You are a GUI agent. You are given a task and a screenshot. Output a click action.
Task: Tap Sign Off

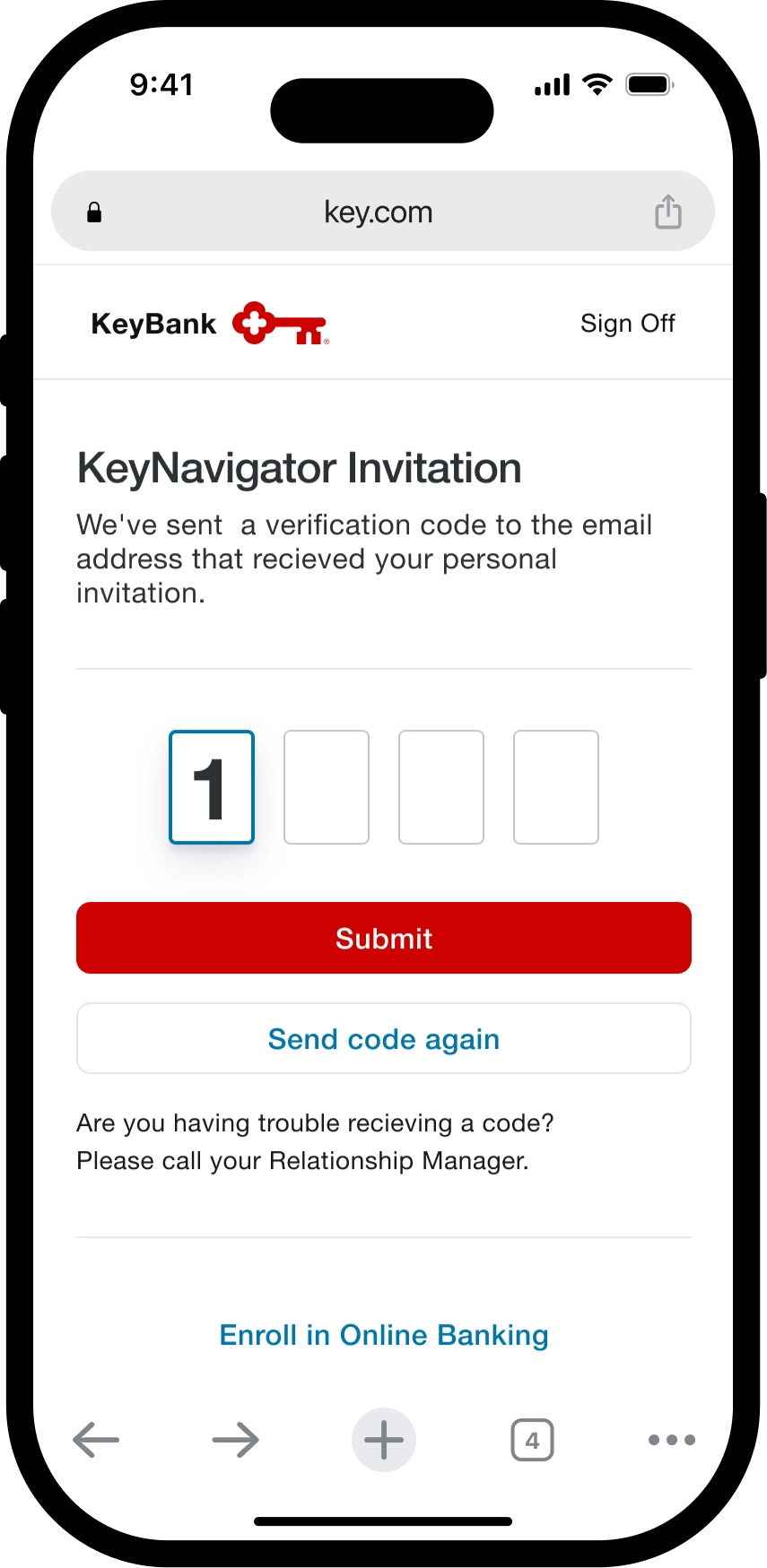[627, 324]
